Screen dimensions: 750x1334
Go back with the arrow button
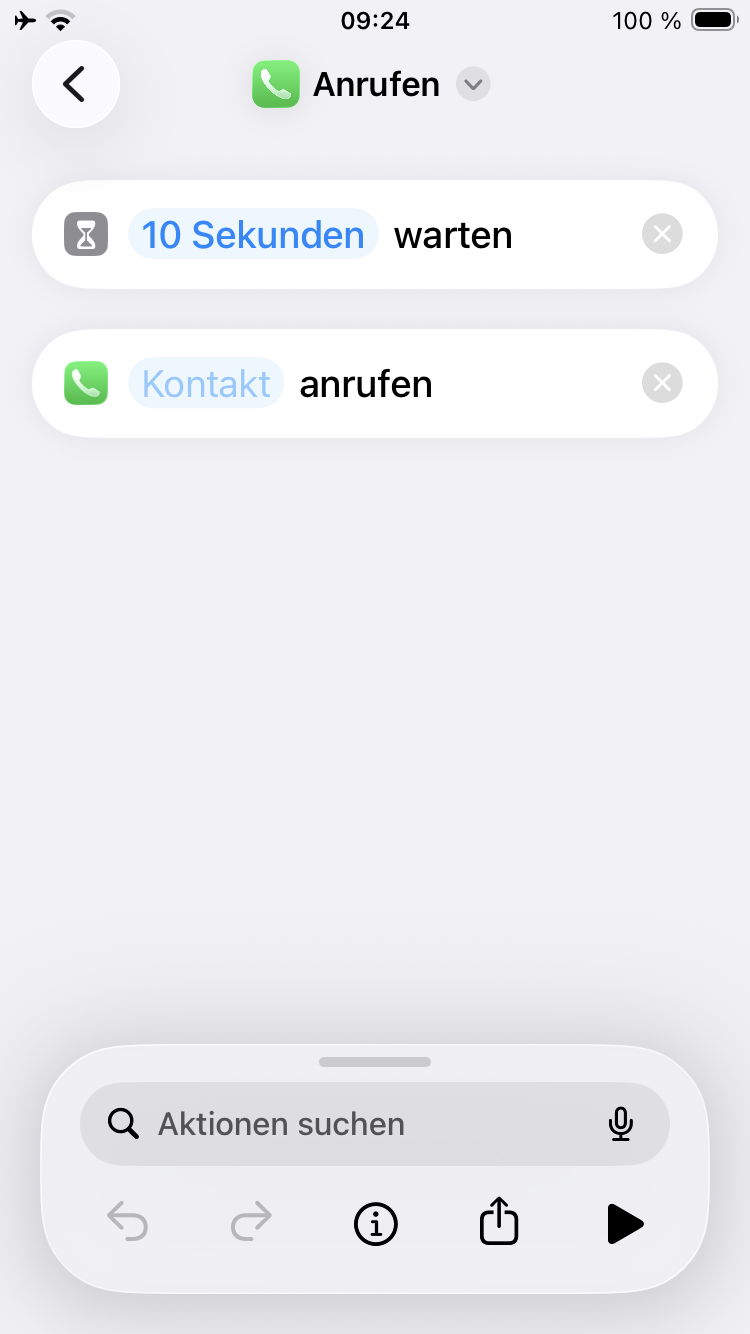click(x=75, y=84)
